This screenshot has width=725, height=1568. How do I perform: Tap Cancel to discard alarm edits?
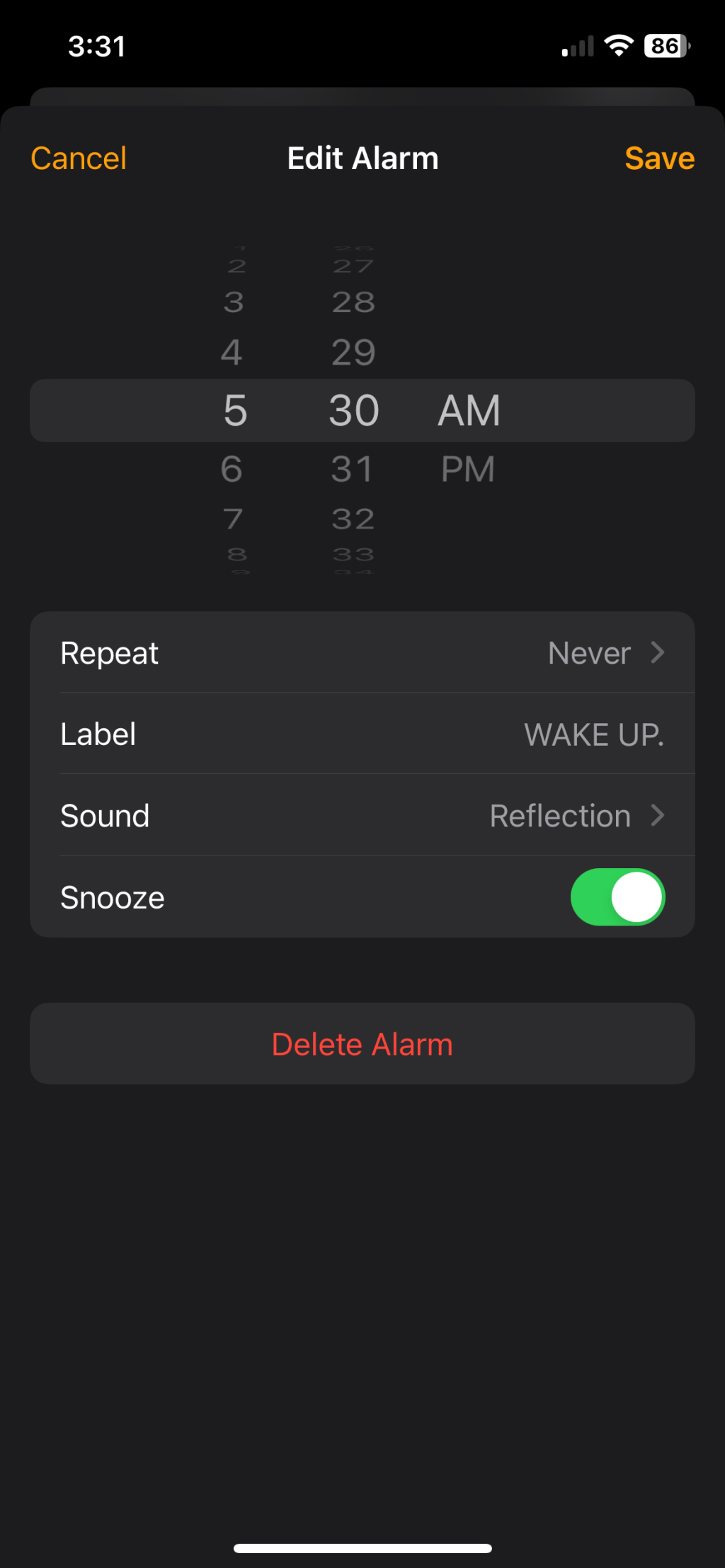[78, 158]
